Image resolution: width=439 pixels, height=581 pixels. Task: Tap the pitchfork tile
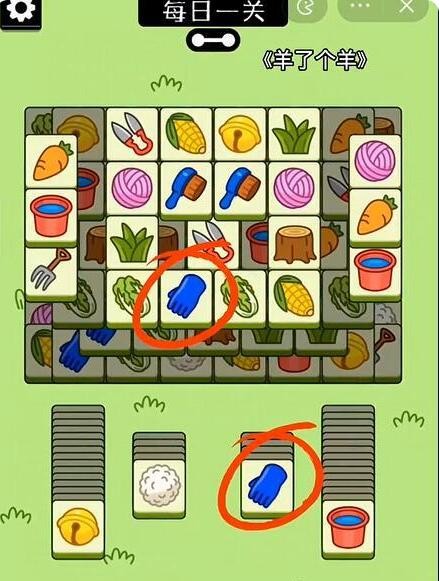(x=51, y=273)
